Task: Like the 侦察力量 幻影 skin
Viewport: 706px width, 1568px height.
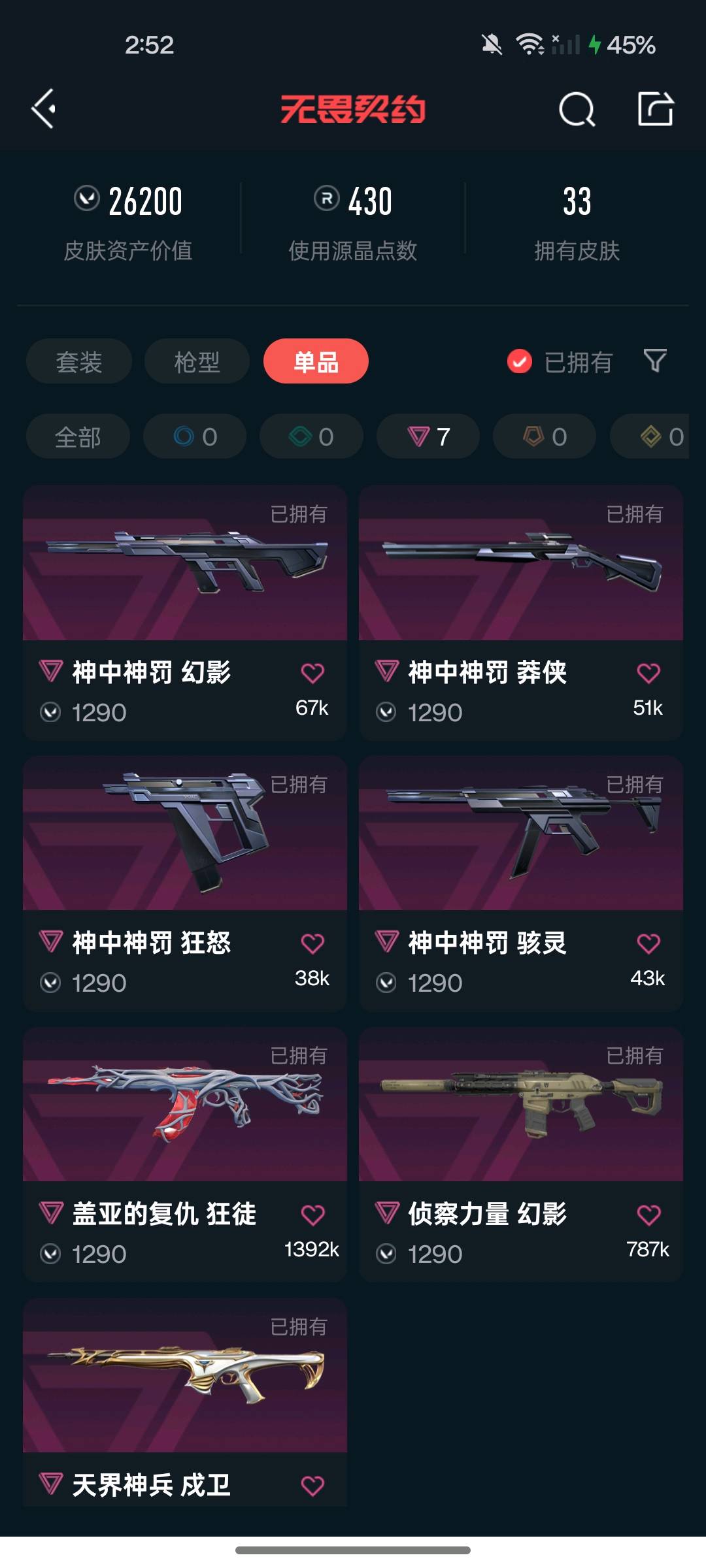Action: click(x=648, y=1215)
